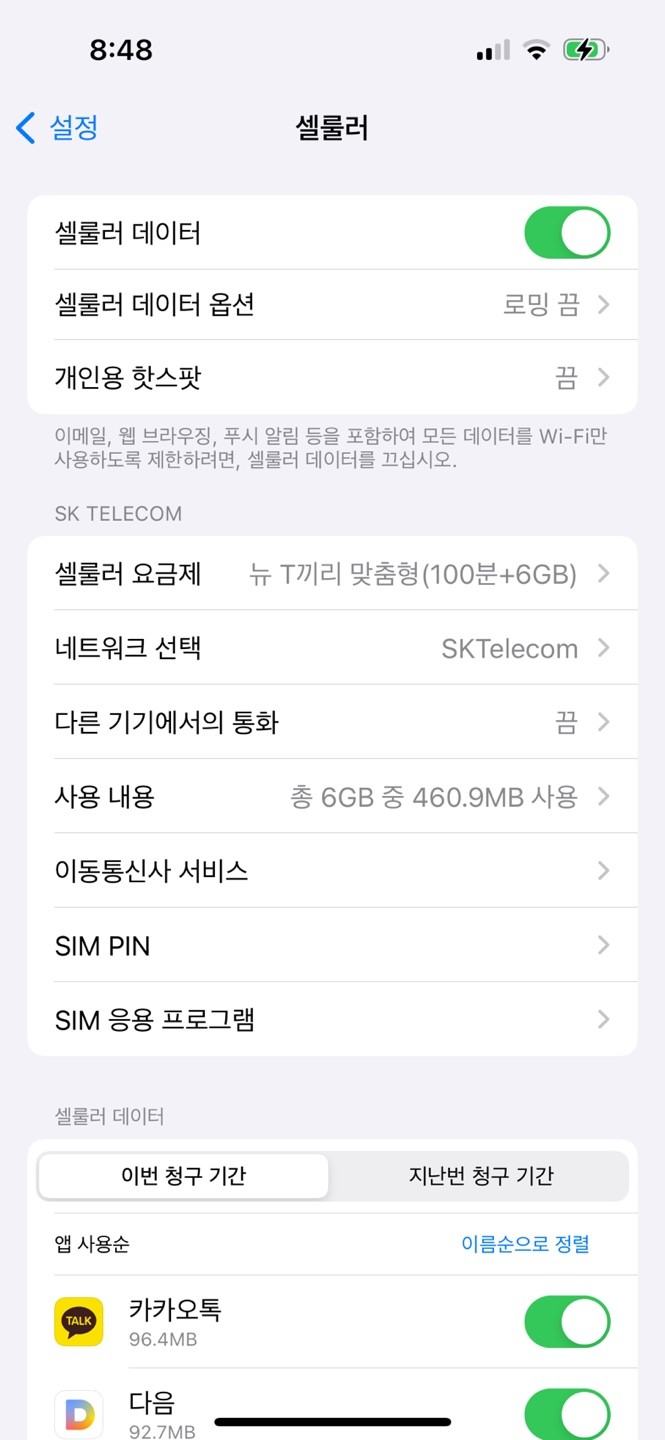Disable cellular data for 카카오톡
This screenshot has height=1440, width=665.
point(566,1322)
